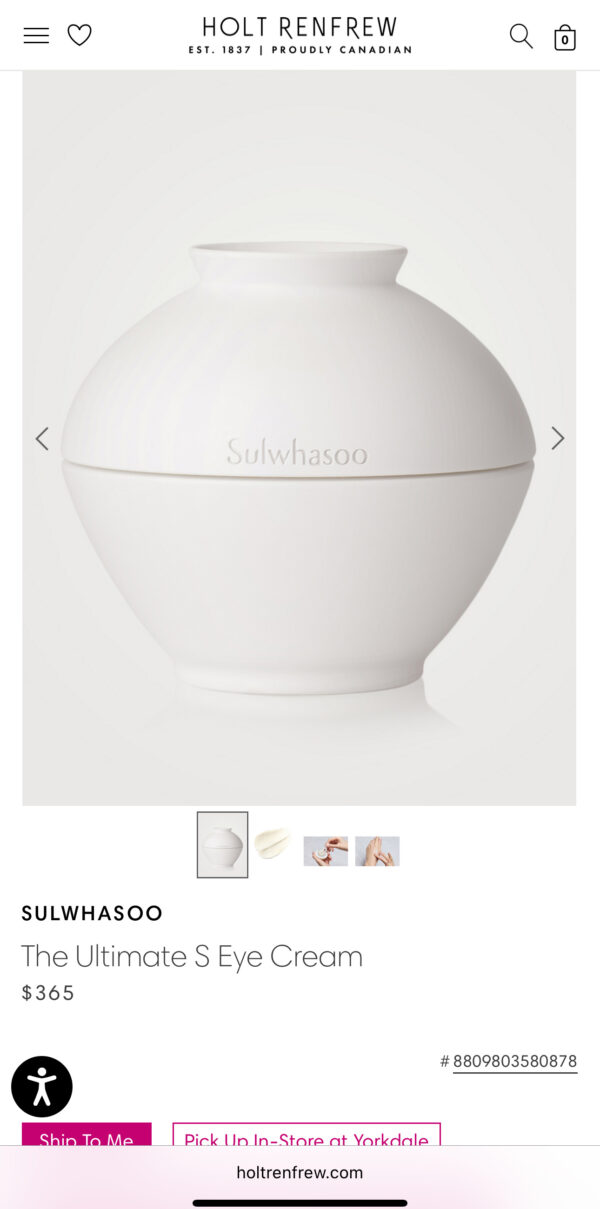Choose Ship To Me option
Screen dimensions: 600x1209
coord(86,1137)
